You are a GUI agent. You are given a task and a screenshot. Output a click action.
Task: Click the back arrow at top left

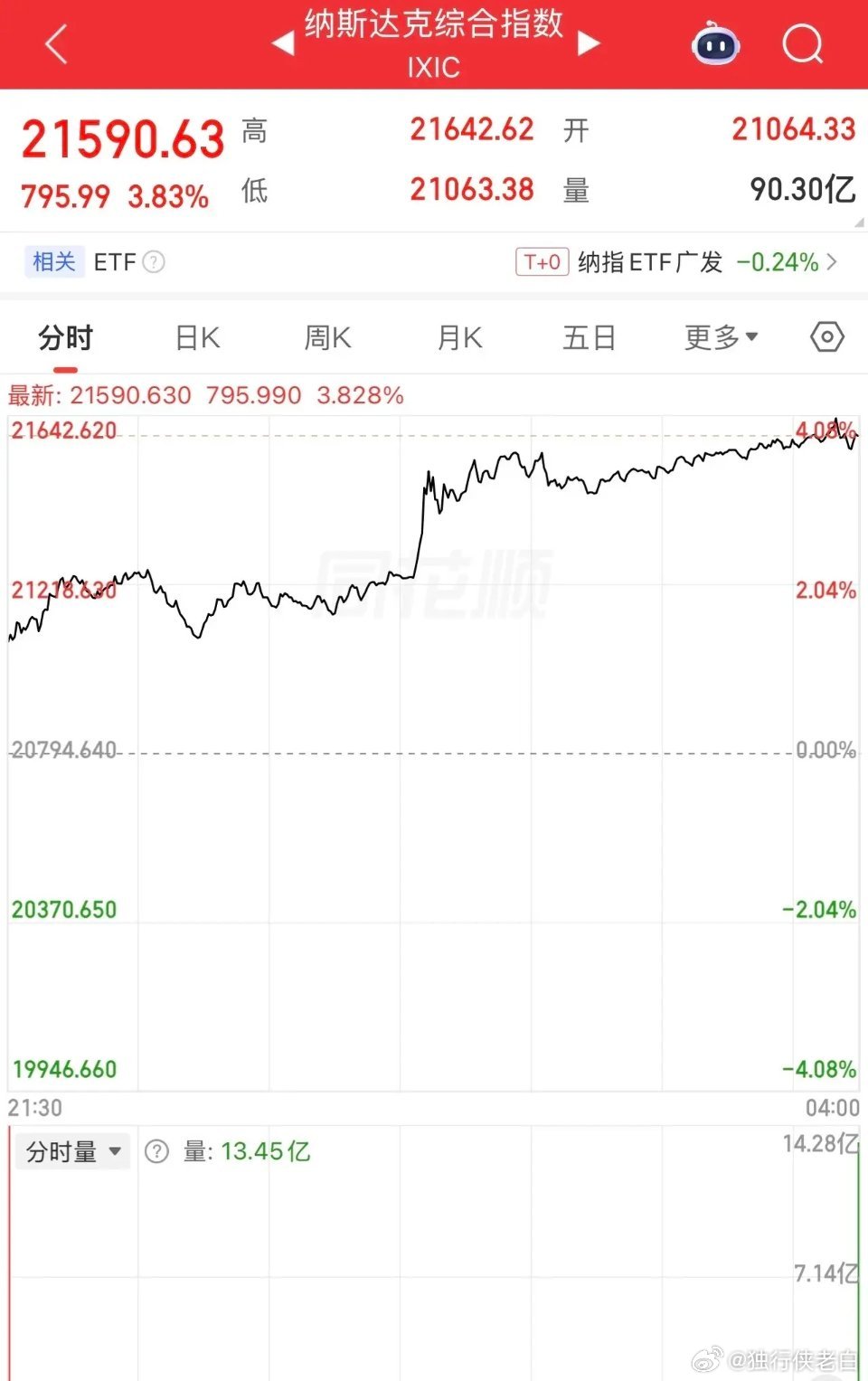pyautogui.click(x=56, y=43)
